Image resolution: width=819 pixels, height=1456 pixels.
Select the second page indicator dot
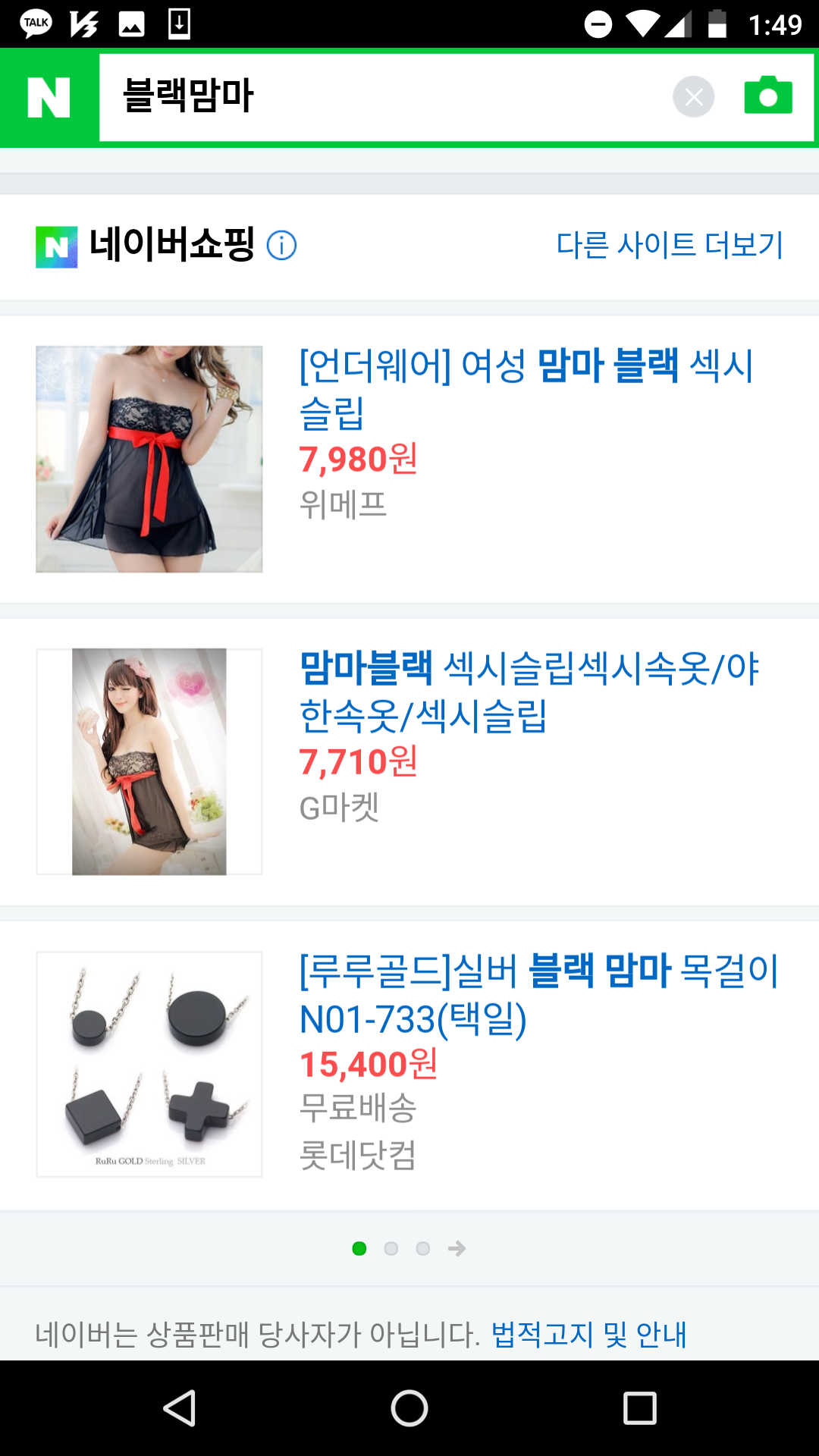391,1248
